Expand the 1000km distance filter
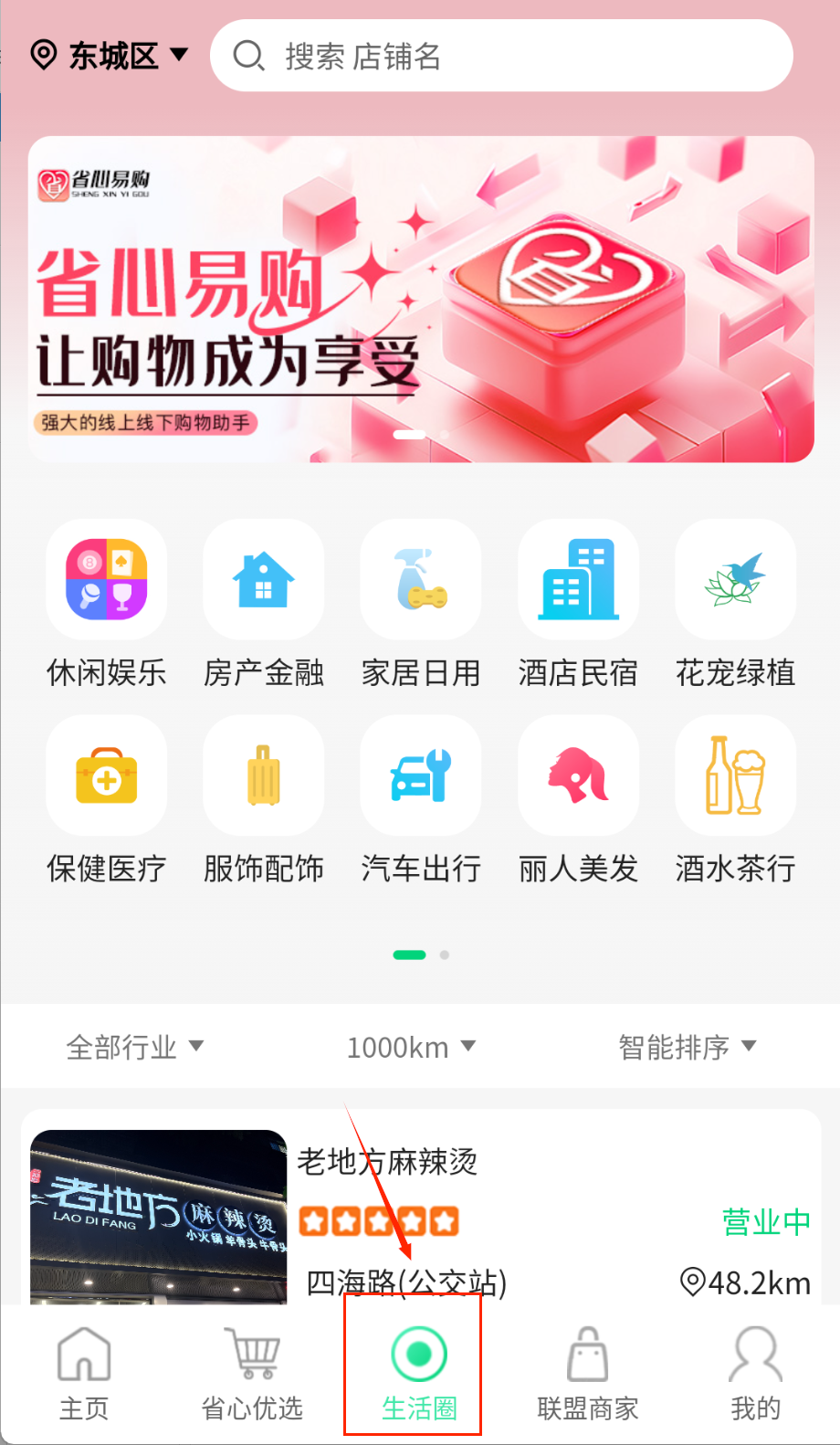The height and width of the screenshot is (1445, 840). (x=411, y=1047)
